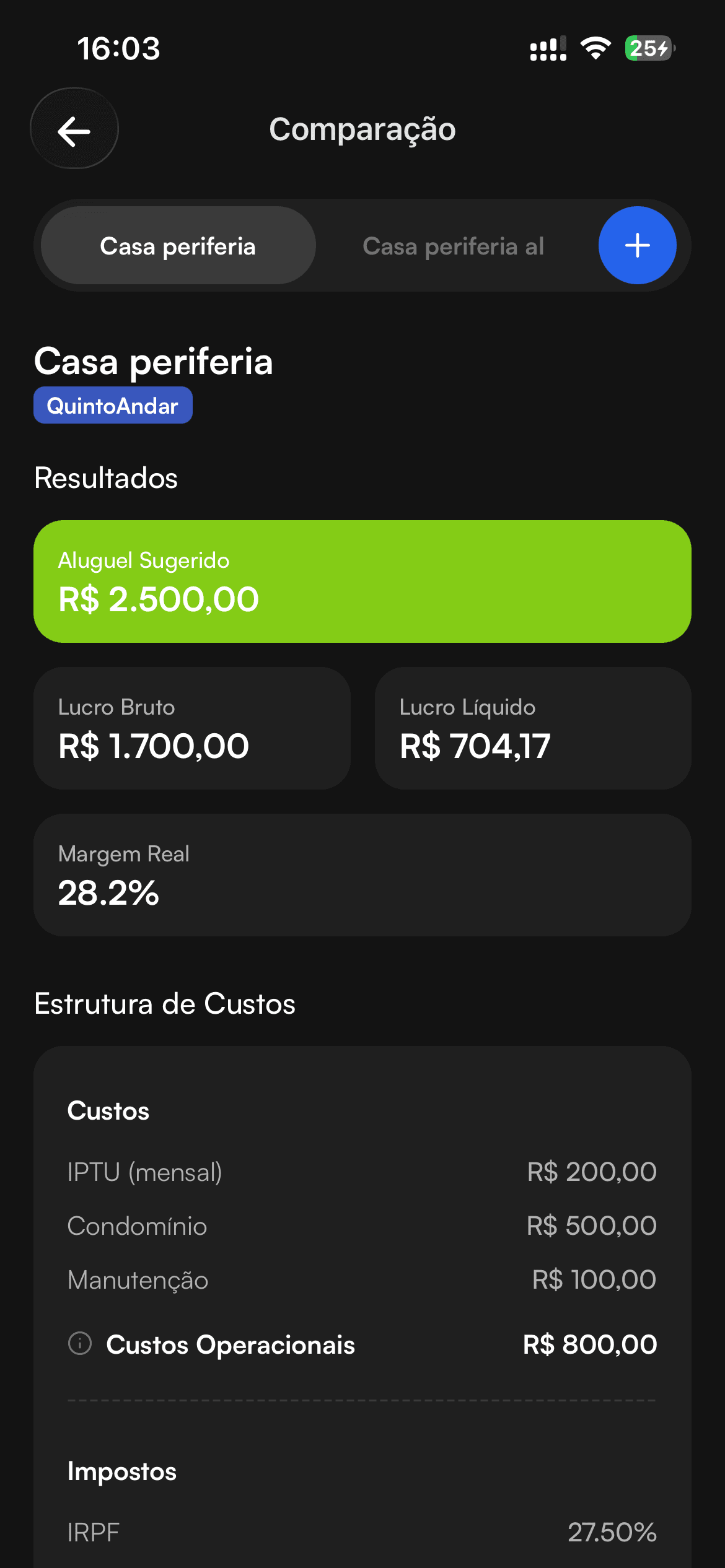This screenshot has width=725, height=1568.
Task: Select the Condomínio cost entry
Action: pos(362,1226)
